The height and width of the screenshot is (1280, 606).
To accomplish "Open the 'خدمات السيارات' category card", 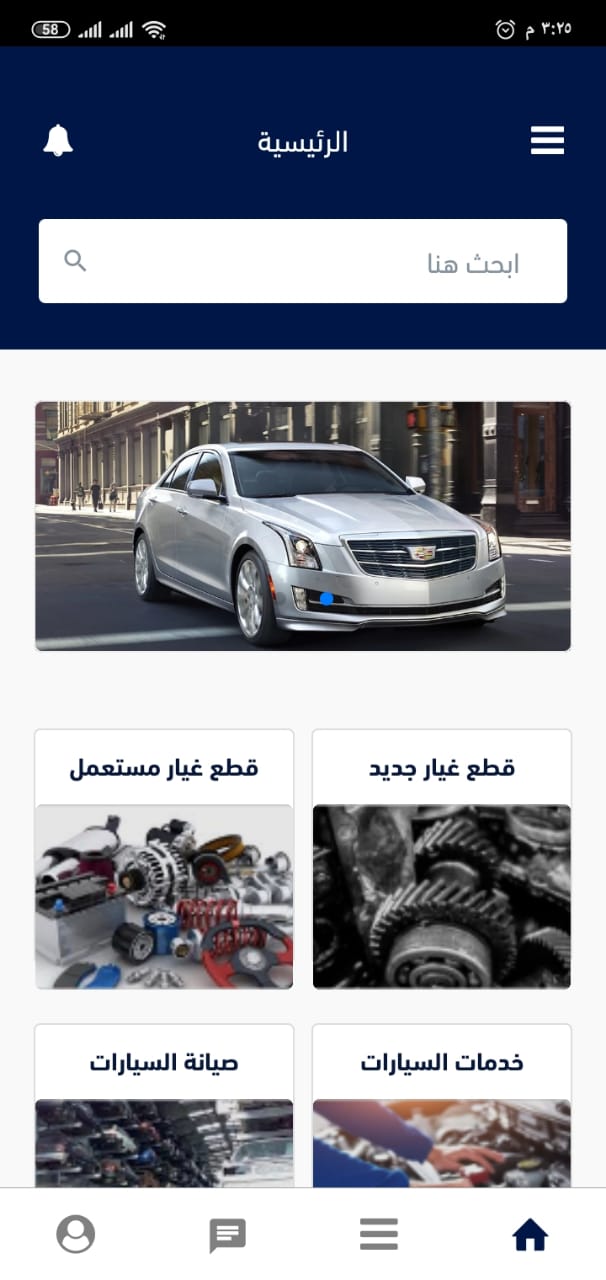I will (441, 1105).
